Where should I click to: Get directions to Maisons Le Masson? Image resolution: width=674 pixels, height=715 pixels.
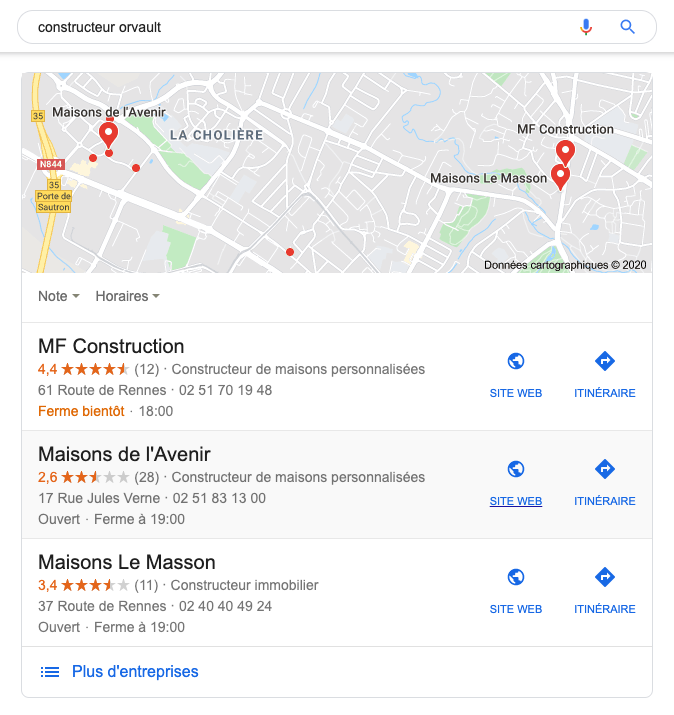604,590
